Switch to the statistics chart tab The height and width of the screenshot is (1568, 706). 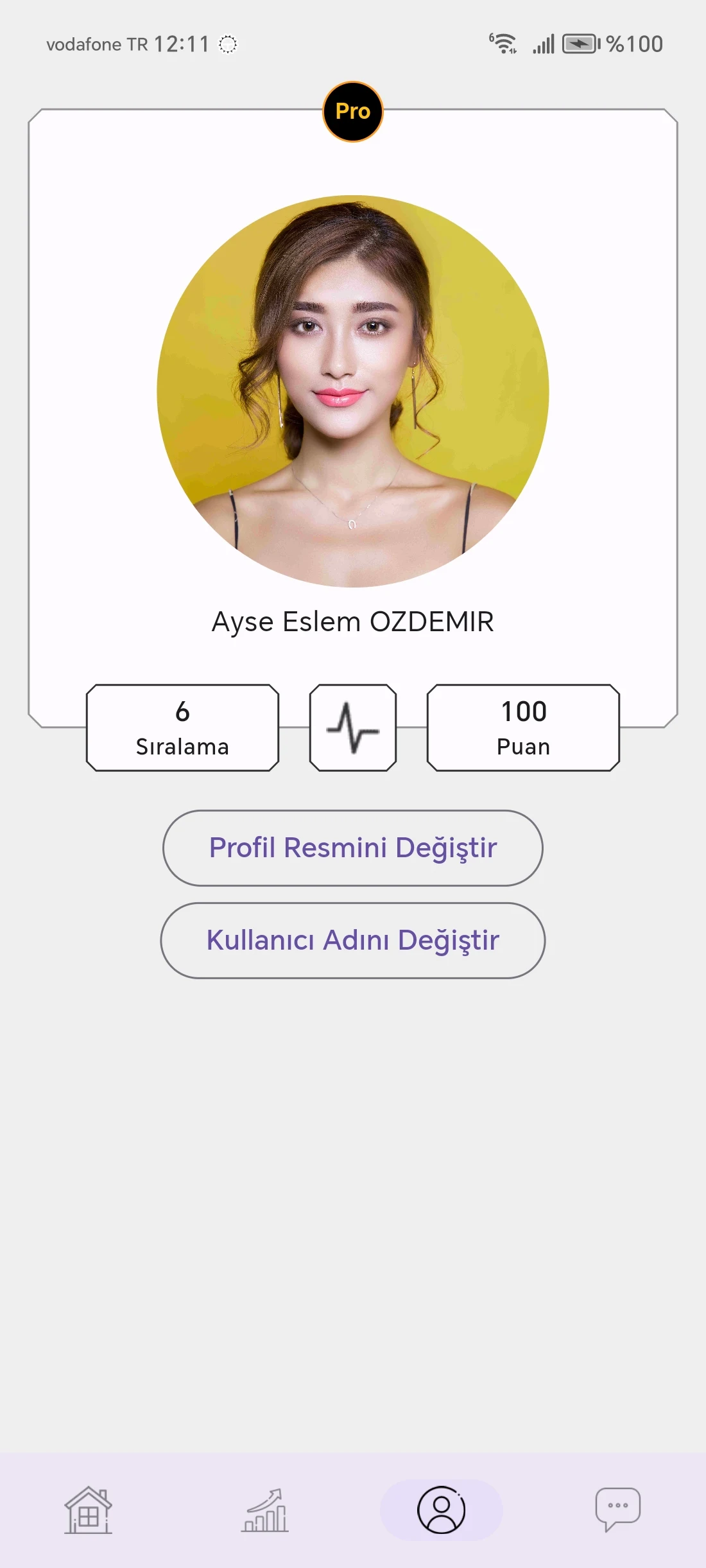(x=264, y=1510)
